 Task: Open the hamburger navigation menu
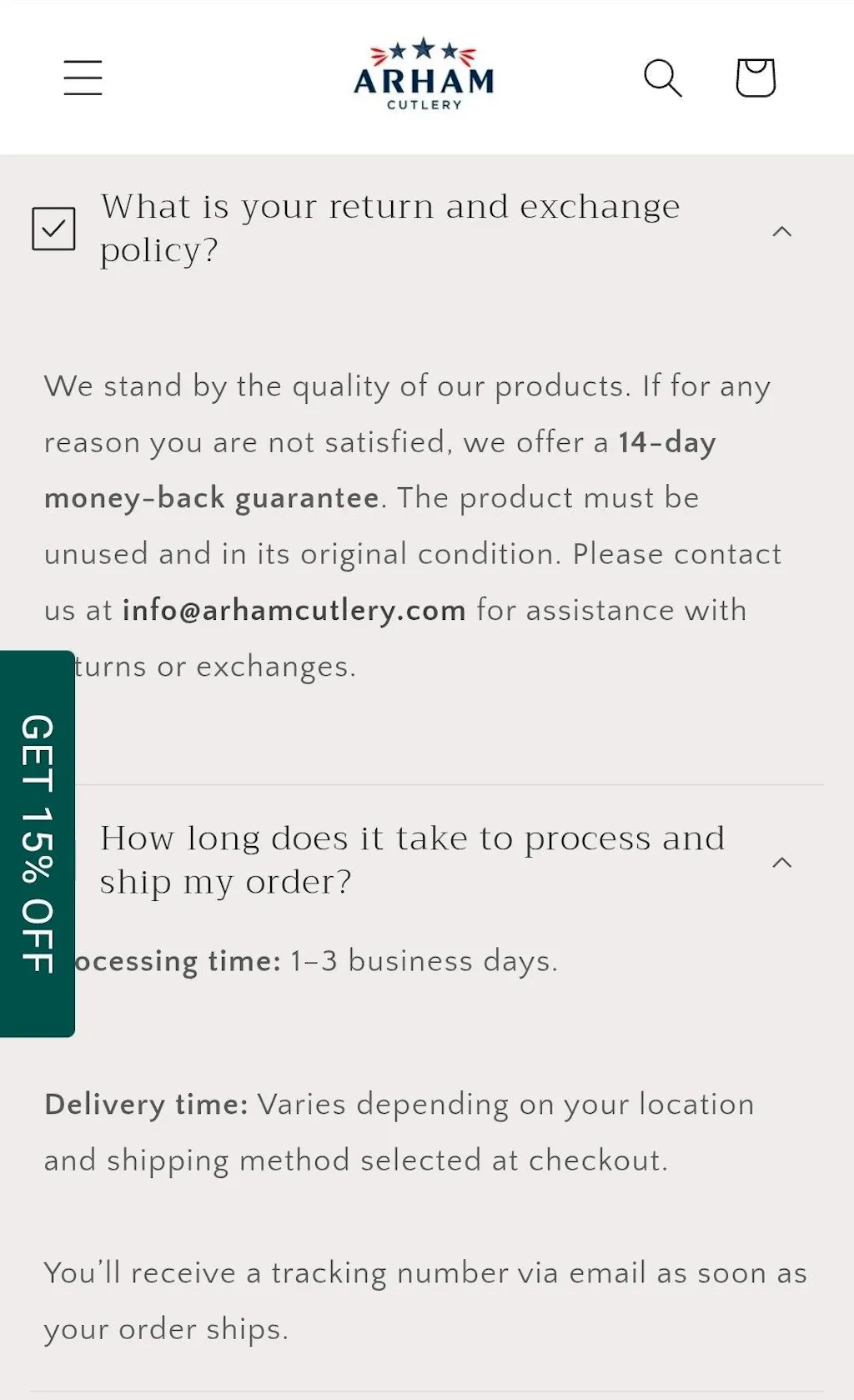[83, 78]
